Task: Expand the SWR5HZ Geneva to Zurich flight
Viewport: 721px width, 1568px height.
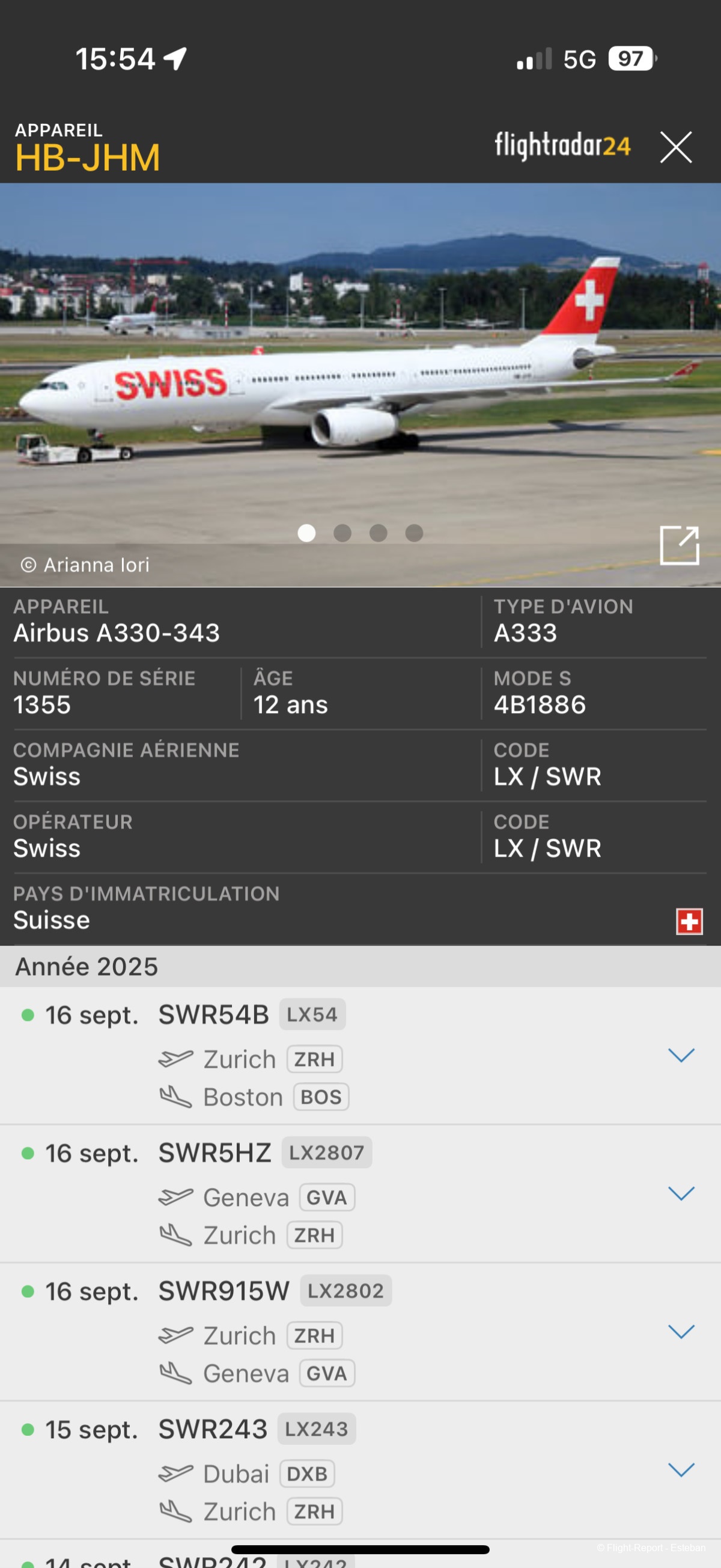Action: (681, 1193)
